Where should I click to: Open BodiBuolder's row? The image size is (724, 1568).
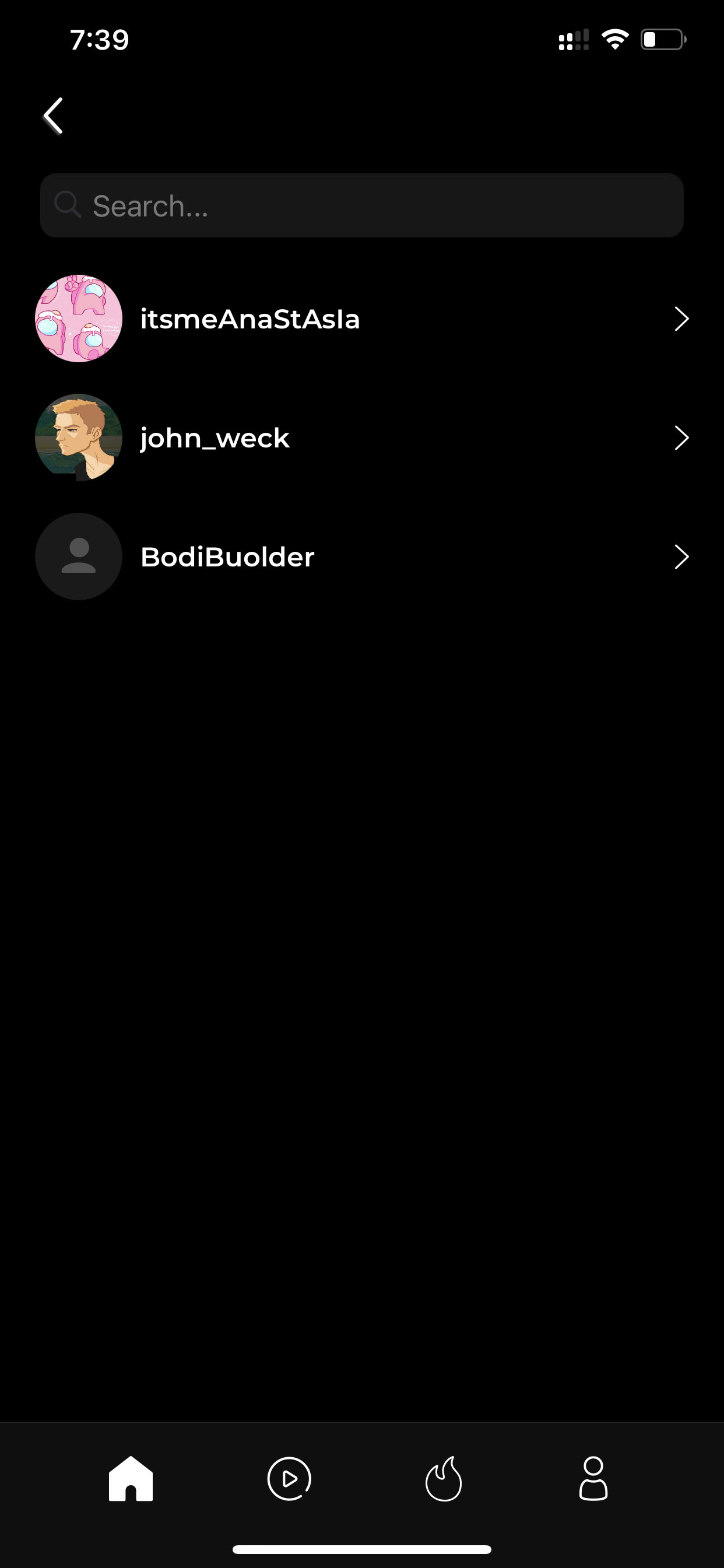(362, 556)
